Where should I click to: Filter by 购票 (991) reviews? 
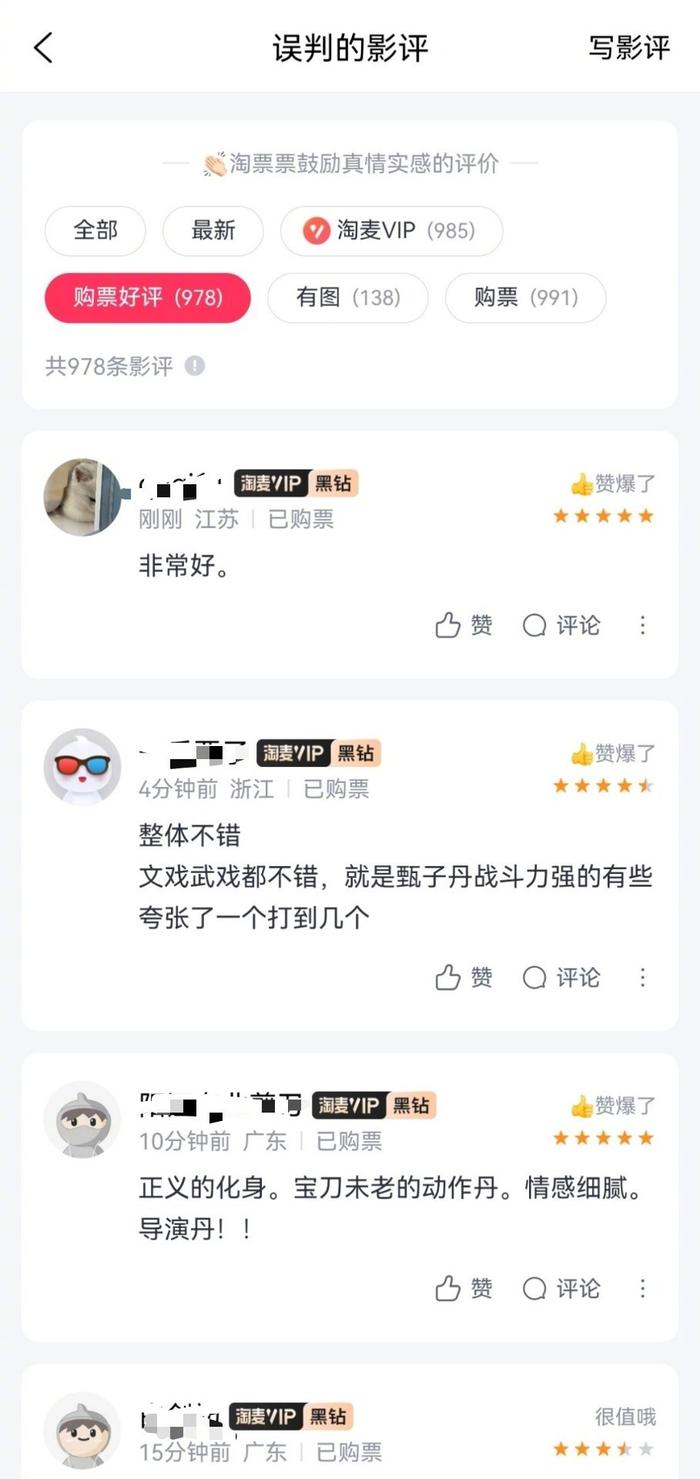525,298
